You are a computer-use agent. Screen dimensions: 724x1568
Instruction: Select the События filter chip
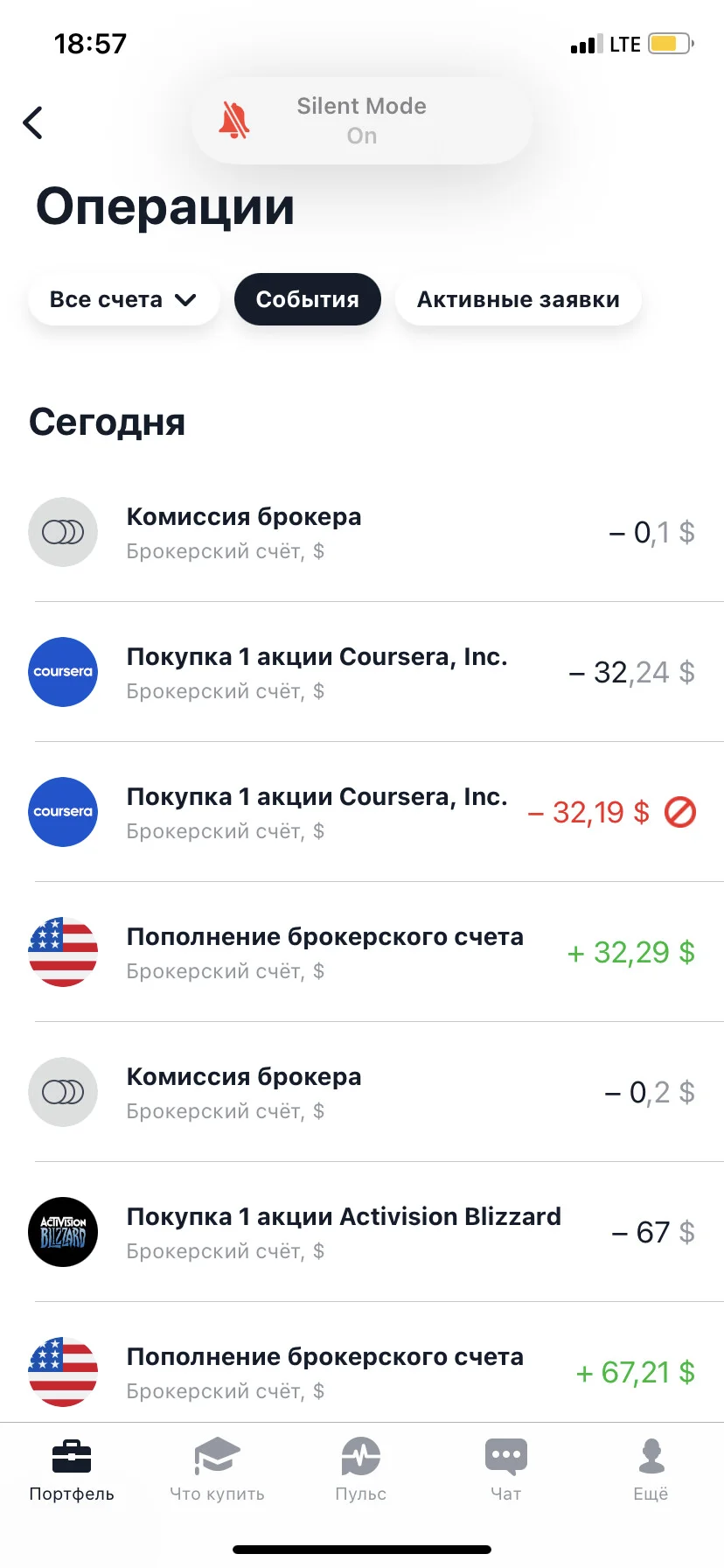[308, 299]
